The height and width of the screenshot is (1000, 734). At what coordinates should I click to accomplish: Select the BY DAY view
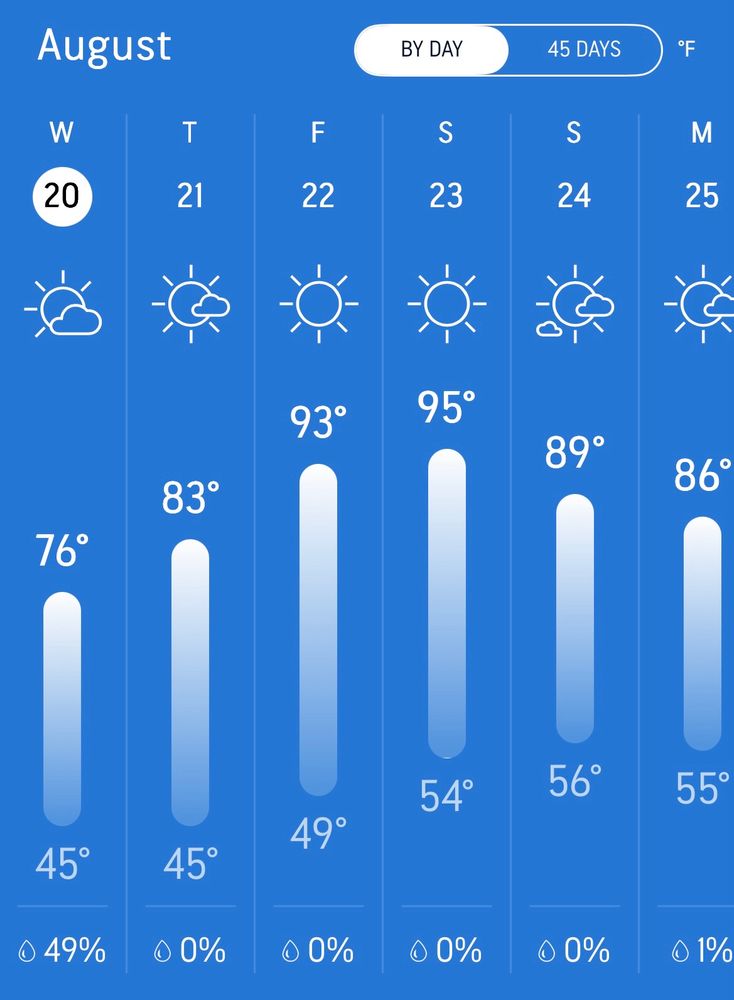432,50
